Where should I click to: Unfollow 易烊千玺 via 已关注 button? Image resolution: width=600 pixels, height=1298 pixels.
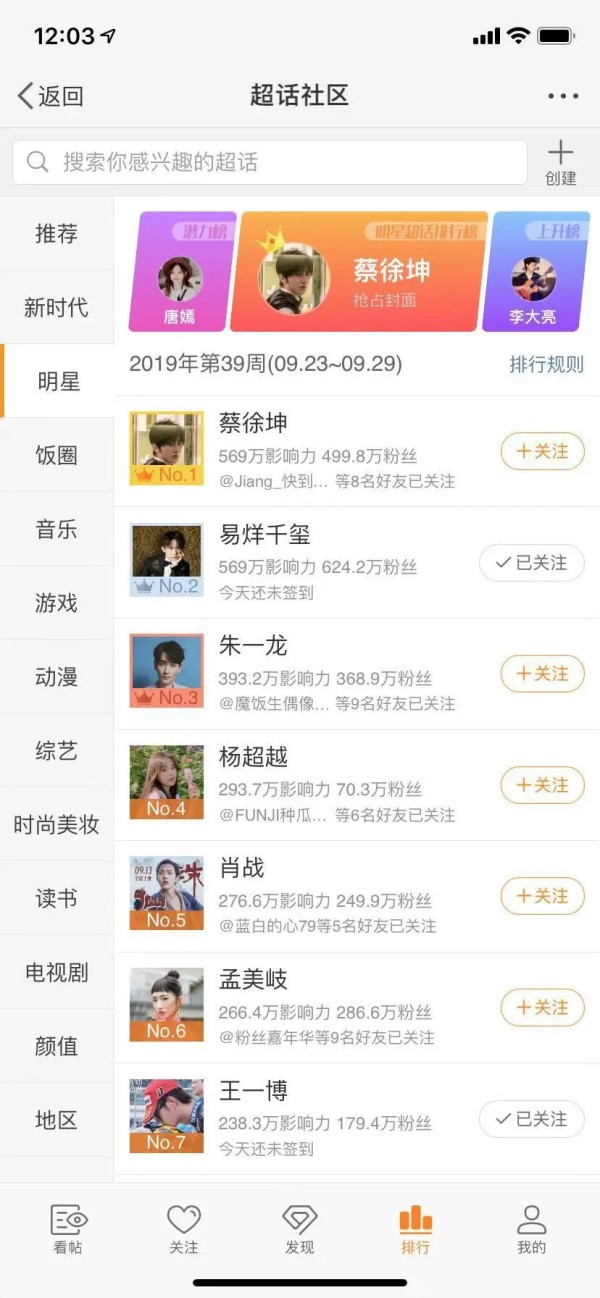click(531, 563)
